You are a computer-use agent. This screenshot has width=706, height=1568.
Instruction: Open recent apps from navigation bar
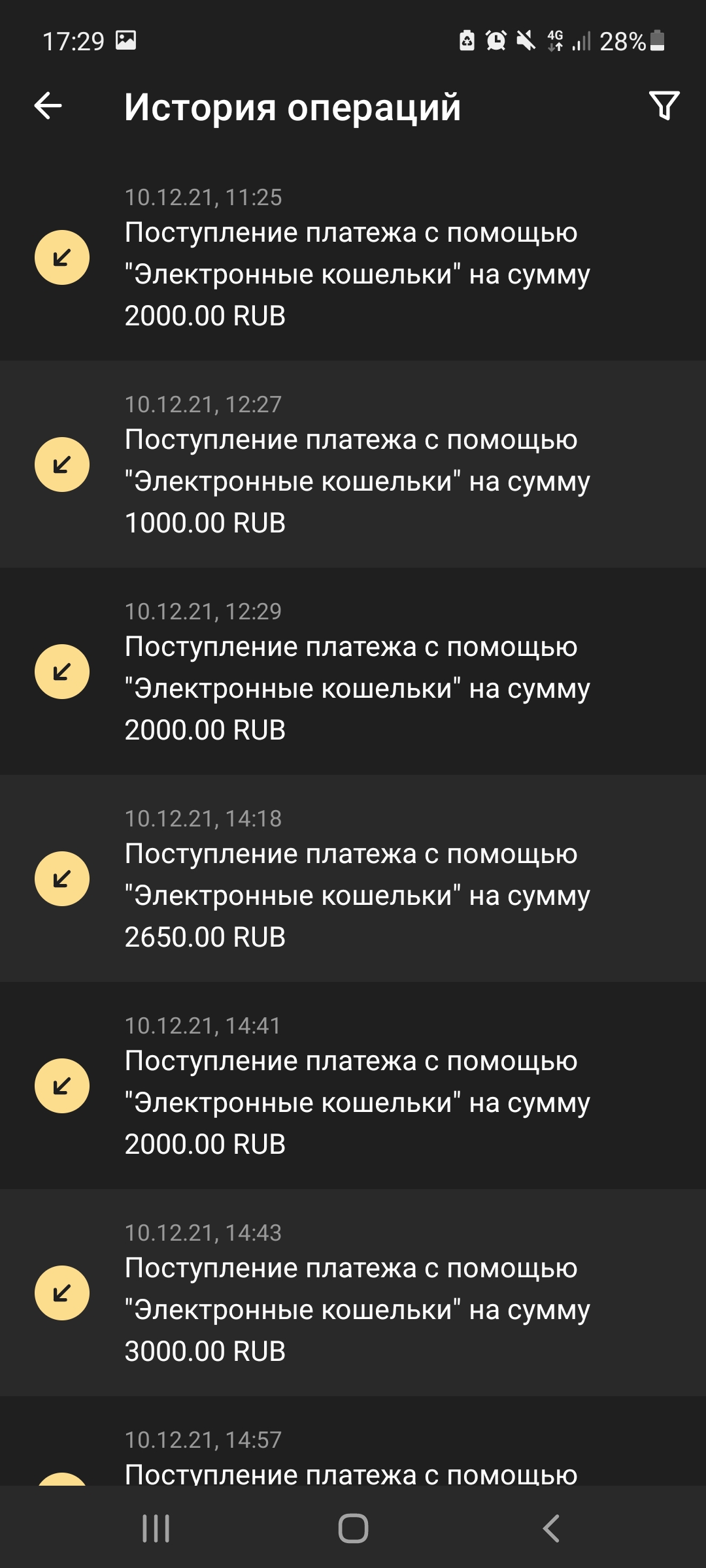(156, 1528)
